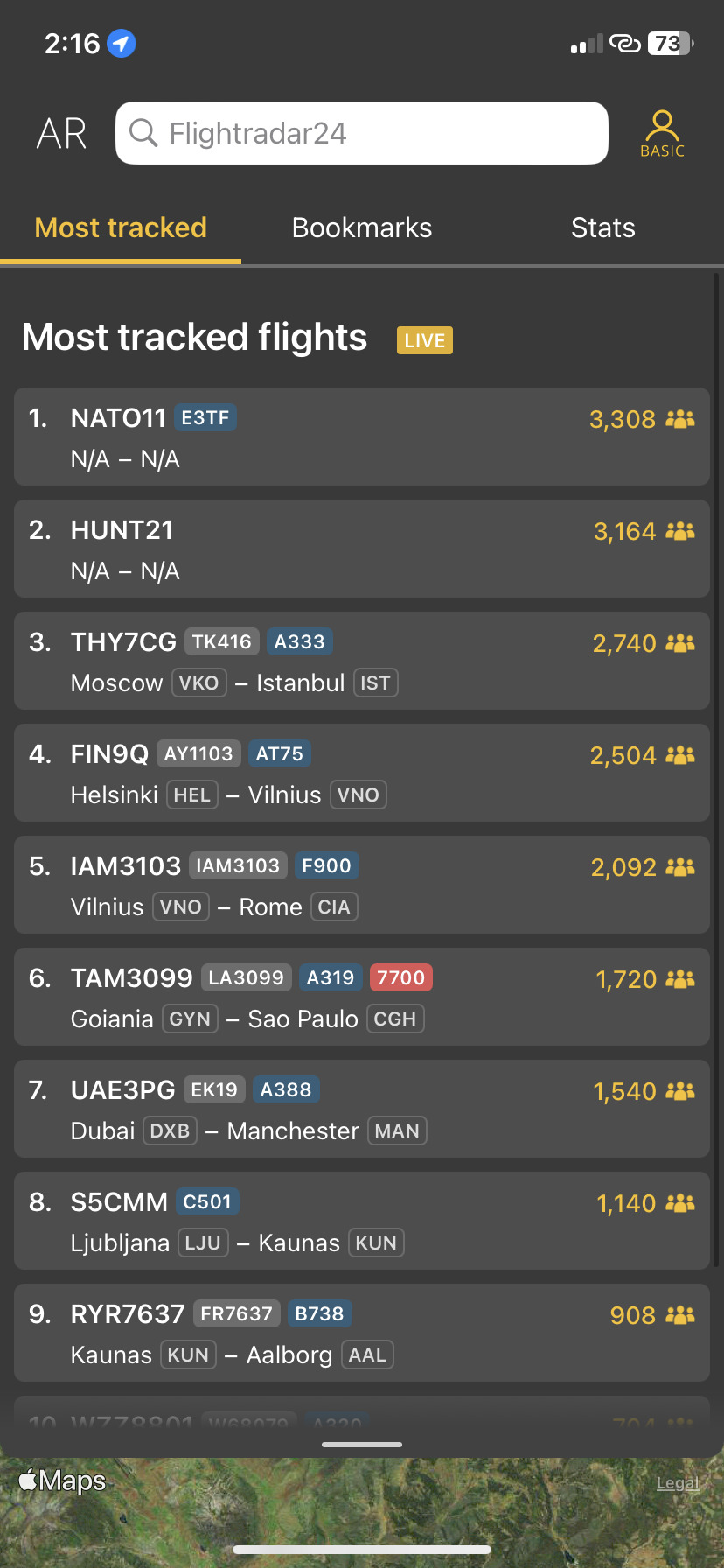Open IAM3103 Vilnius to Rome flight
Screen dimensions: 724x1568
coord(362,885)
